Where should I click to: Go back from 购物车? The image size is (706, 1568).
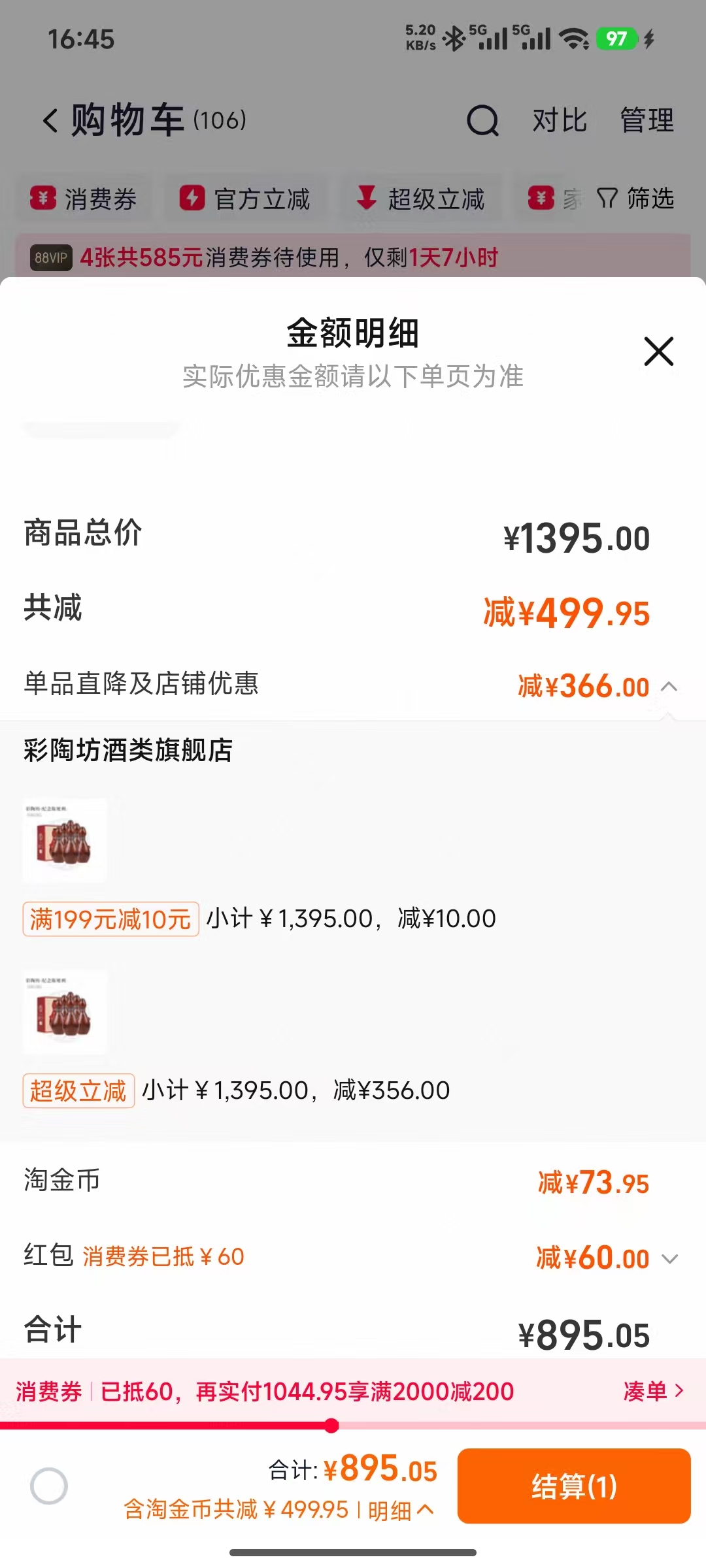[50, 120]
